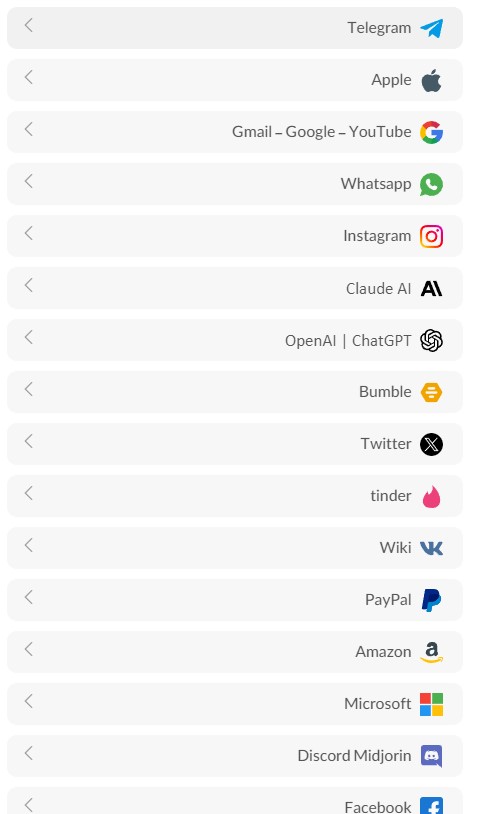Select the Apple service
This screenshot has height=814, width=480.
coord(235,80)
